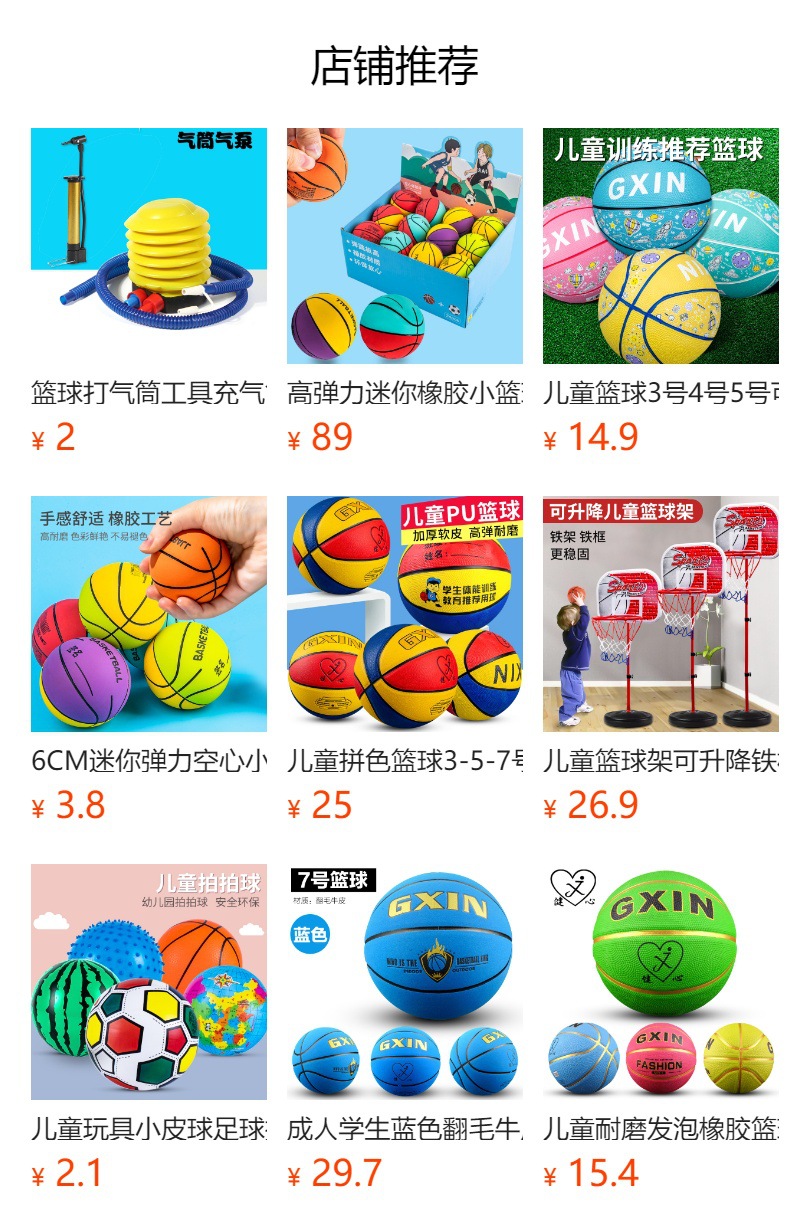
Task: Check out the 成人学生蓝色翻毛 basketball
Action: pyautogui.click(x=405, y=982)
